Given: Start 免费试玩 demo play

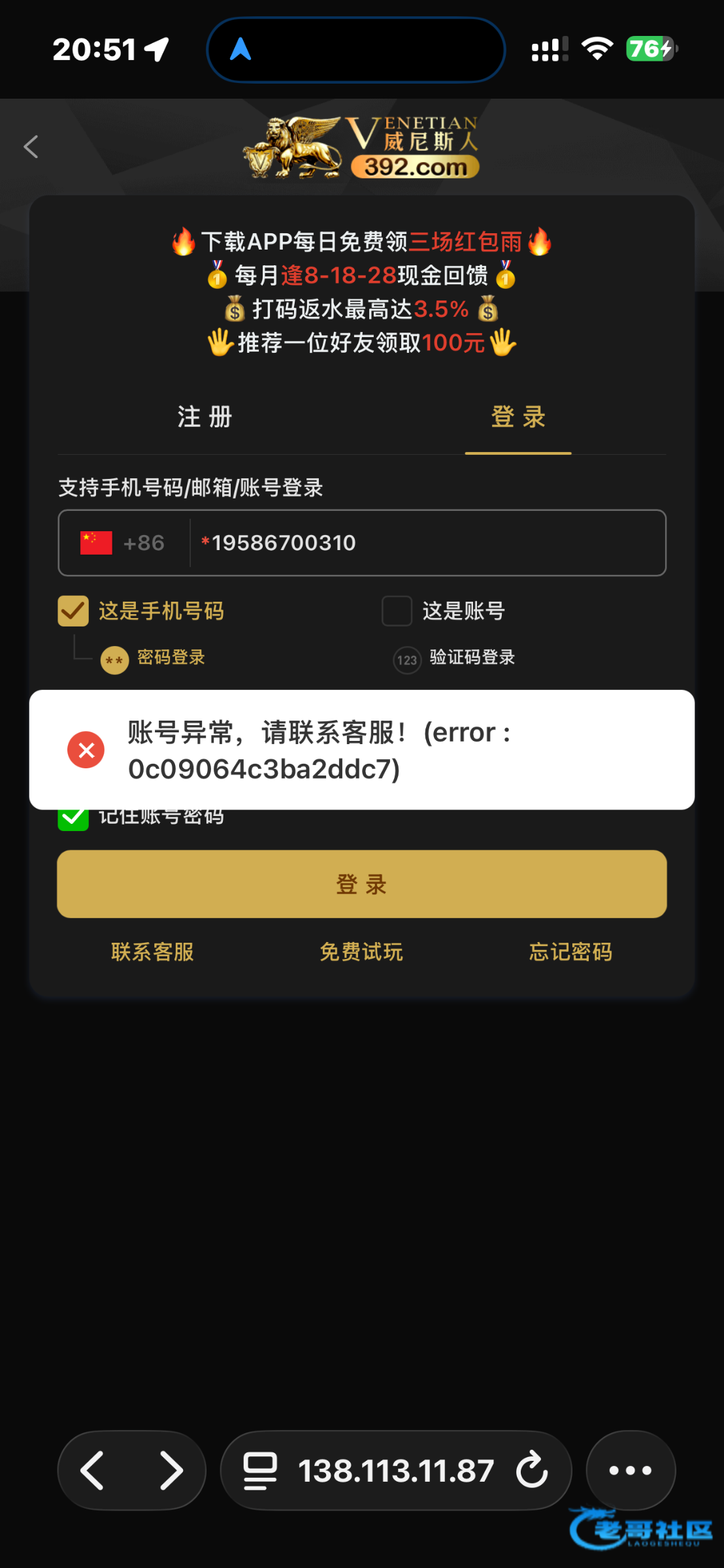Looking at the screenshot, I should [x=361, y=952].
